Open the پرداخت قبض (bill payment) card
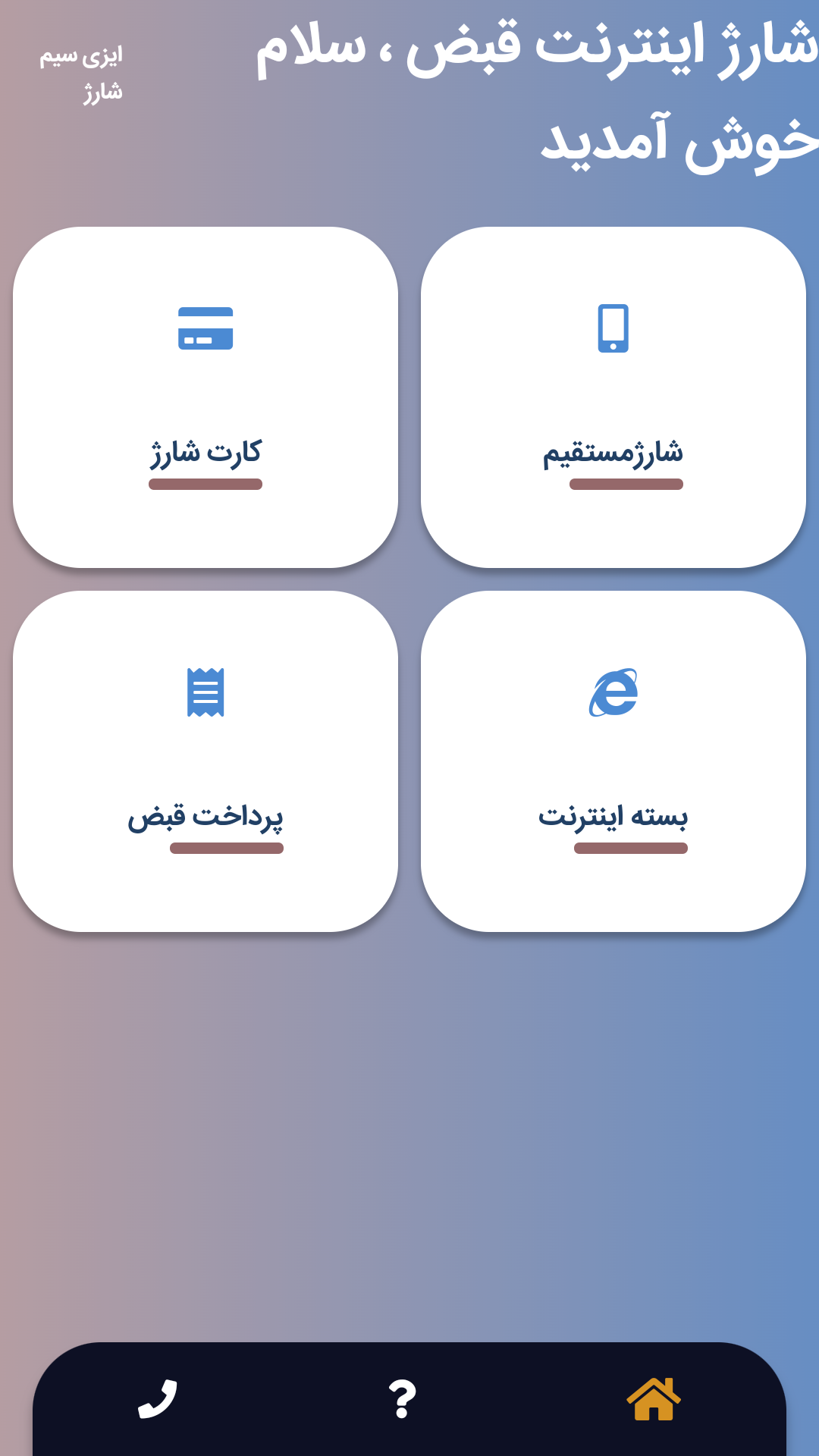Viewport: 819px width, 1456px height. point(206,761)
